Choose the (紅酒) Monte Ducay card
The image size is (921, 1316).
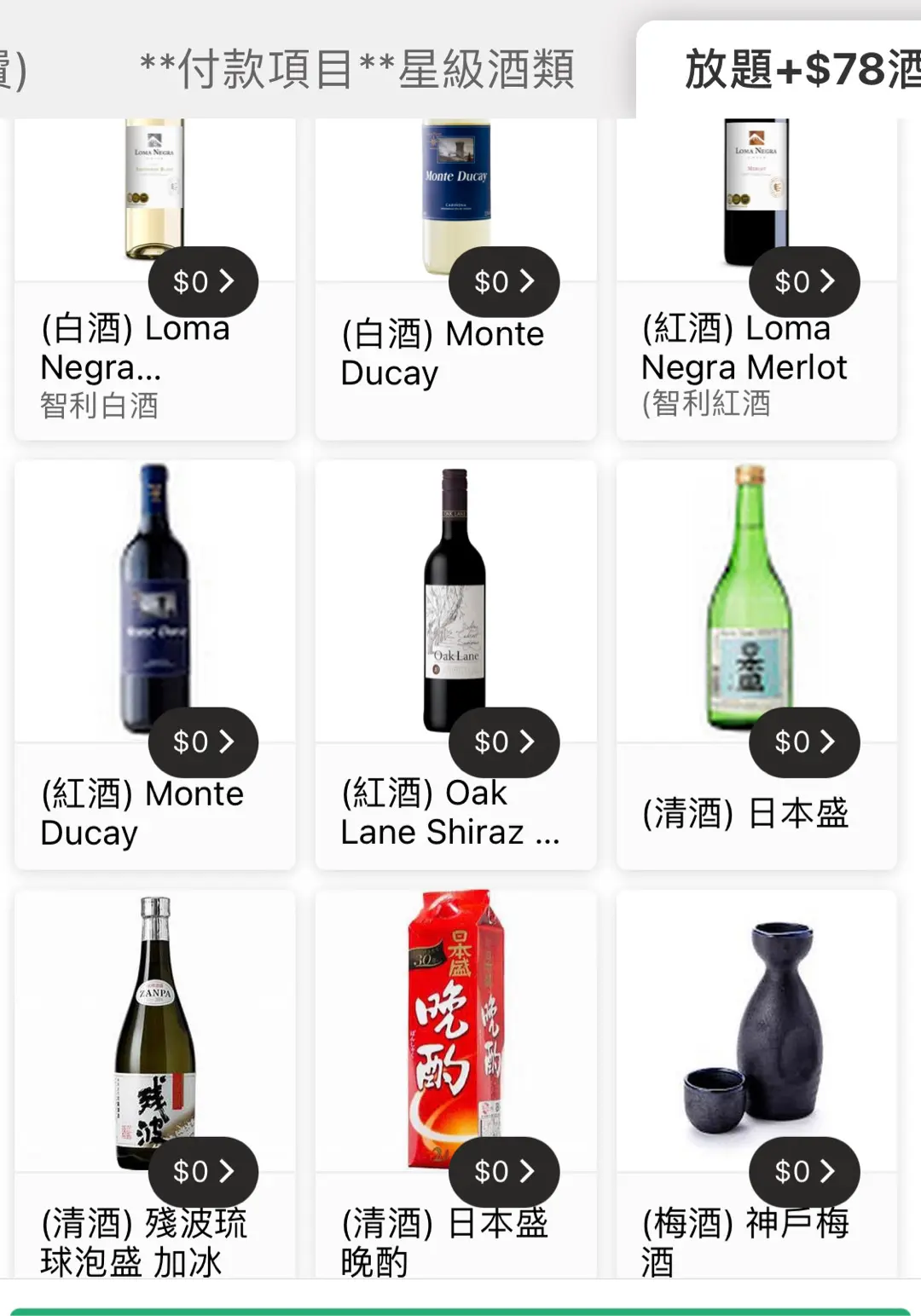coord(154,665)
